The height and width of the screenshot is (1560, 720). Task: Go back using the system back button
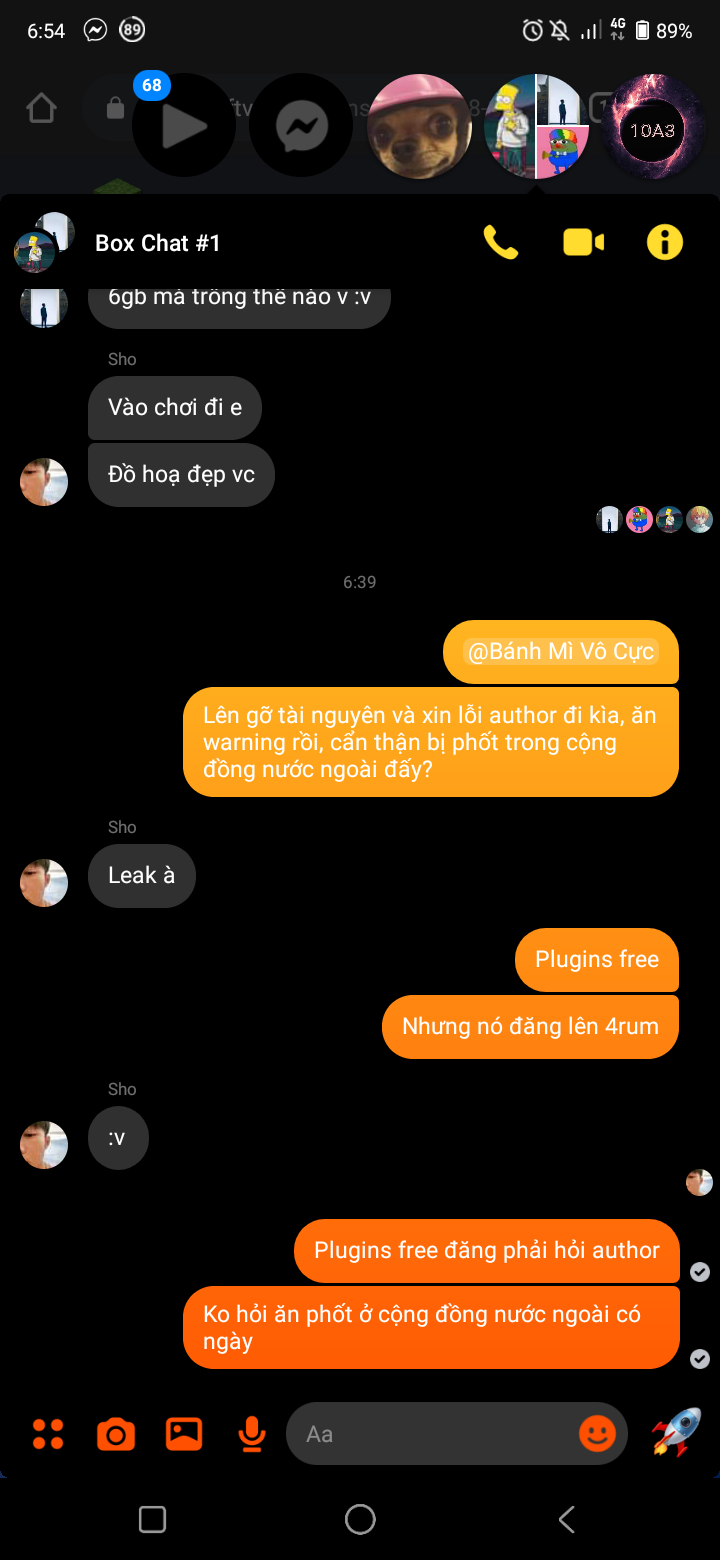566,1520
